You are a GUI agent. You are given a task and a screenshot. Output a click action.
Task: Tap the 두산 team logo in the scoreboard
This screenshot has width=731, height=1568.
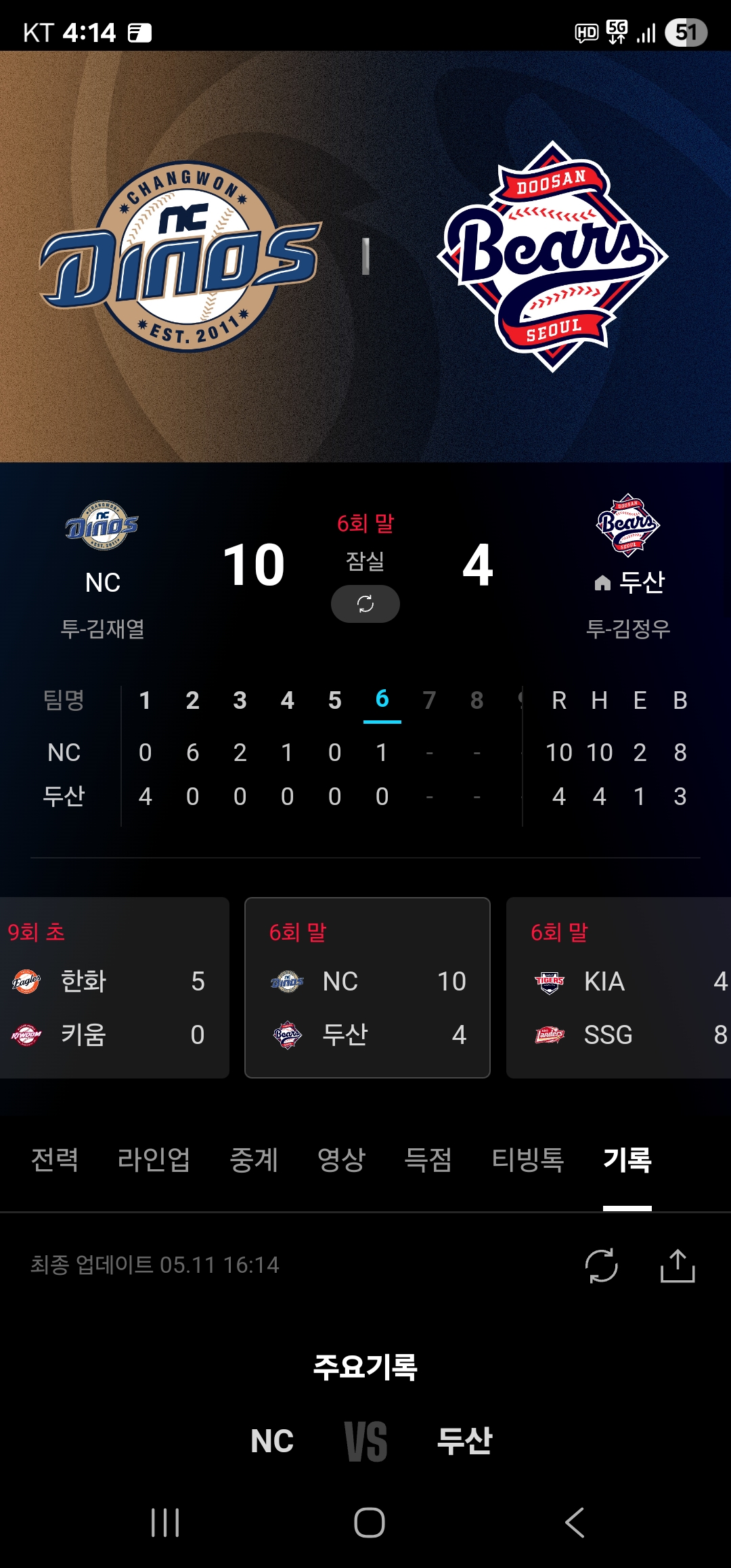[x=628, y=525]
